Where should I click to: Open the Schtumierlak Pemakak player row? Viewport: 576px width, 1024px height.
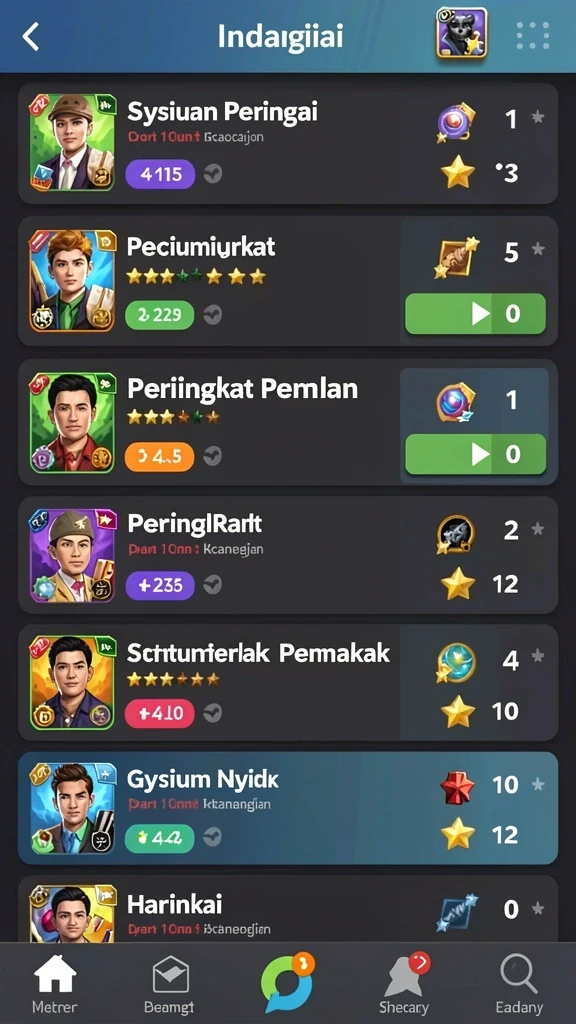tap(288, 682)
